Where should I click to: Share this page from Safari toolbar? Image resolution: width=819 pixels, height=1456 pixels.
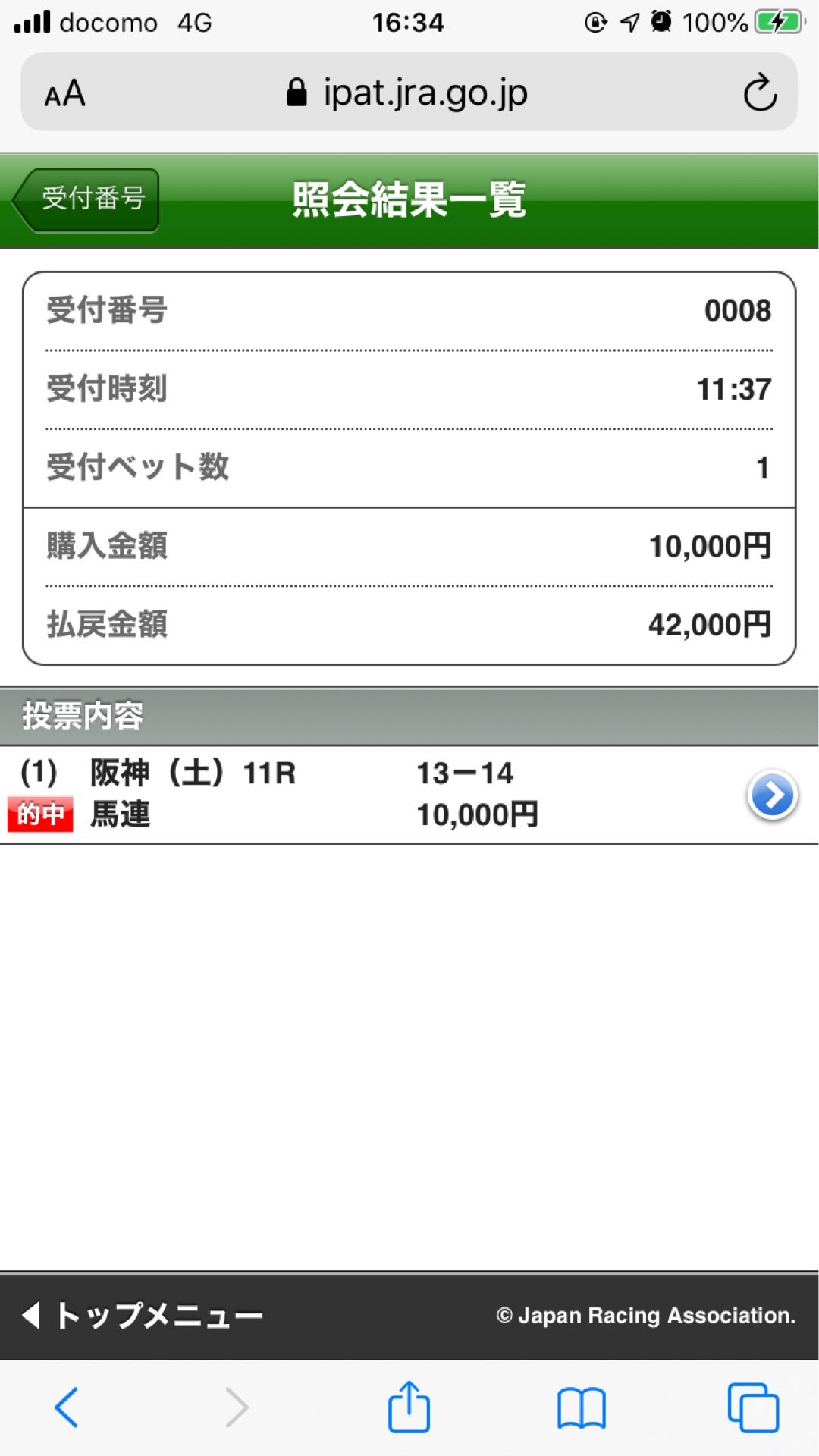click(409, 1407)
